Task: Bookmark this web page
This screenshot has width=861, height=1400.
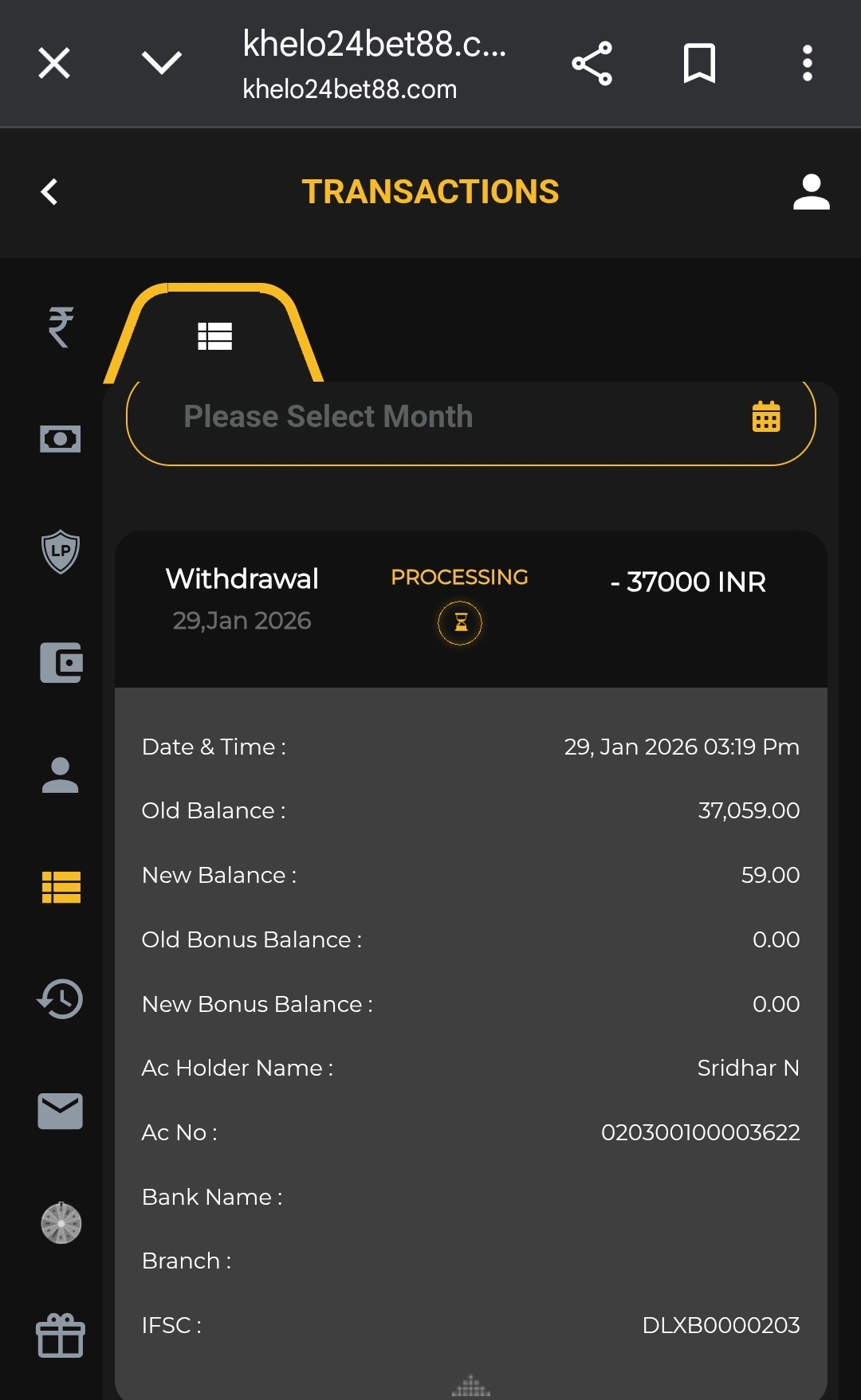Action: click(x=699, y=64)
